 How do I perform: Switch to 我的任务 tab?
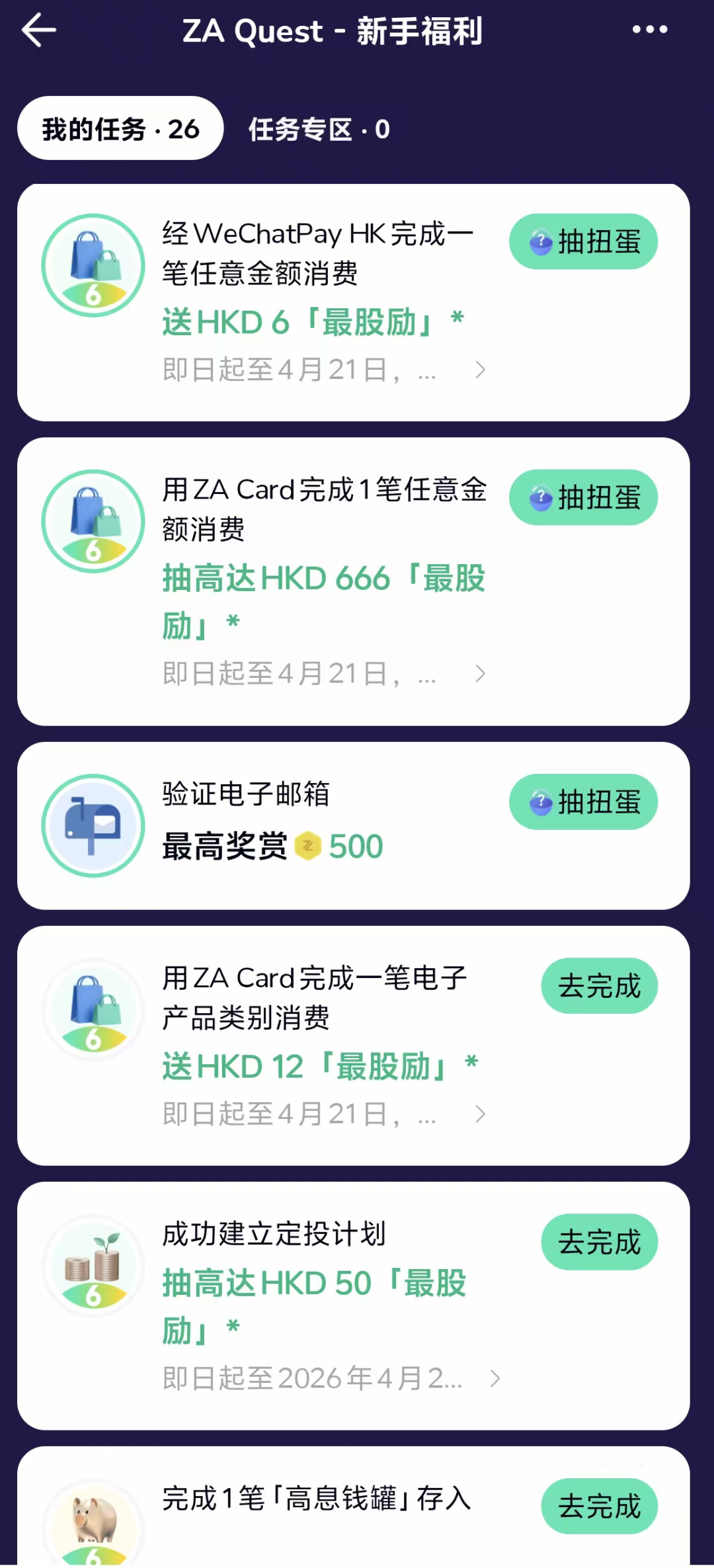click(120, 129)
